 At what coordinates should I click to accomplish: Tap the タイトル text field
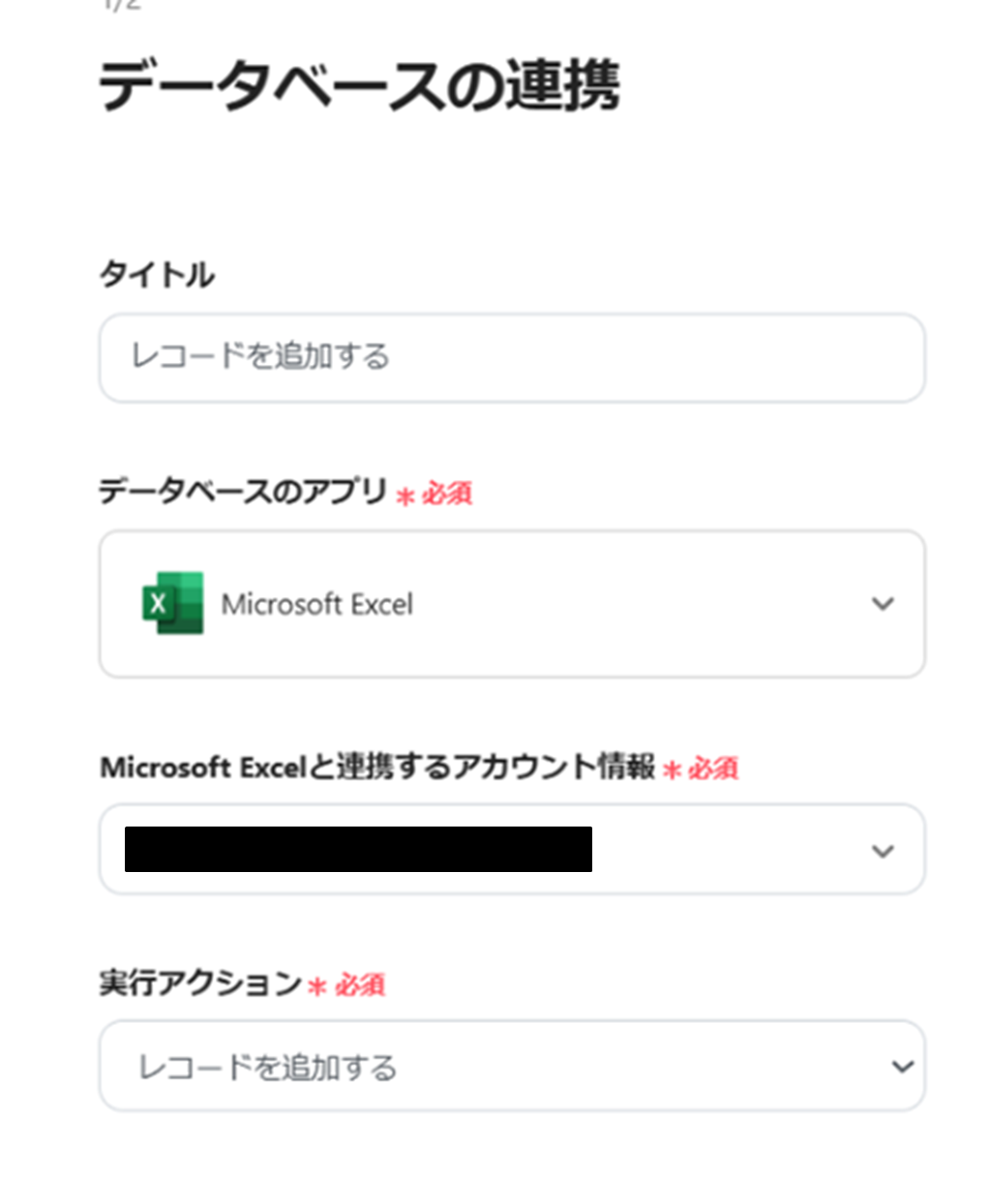tap(511, 357)
